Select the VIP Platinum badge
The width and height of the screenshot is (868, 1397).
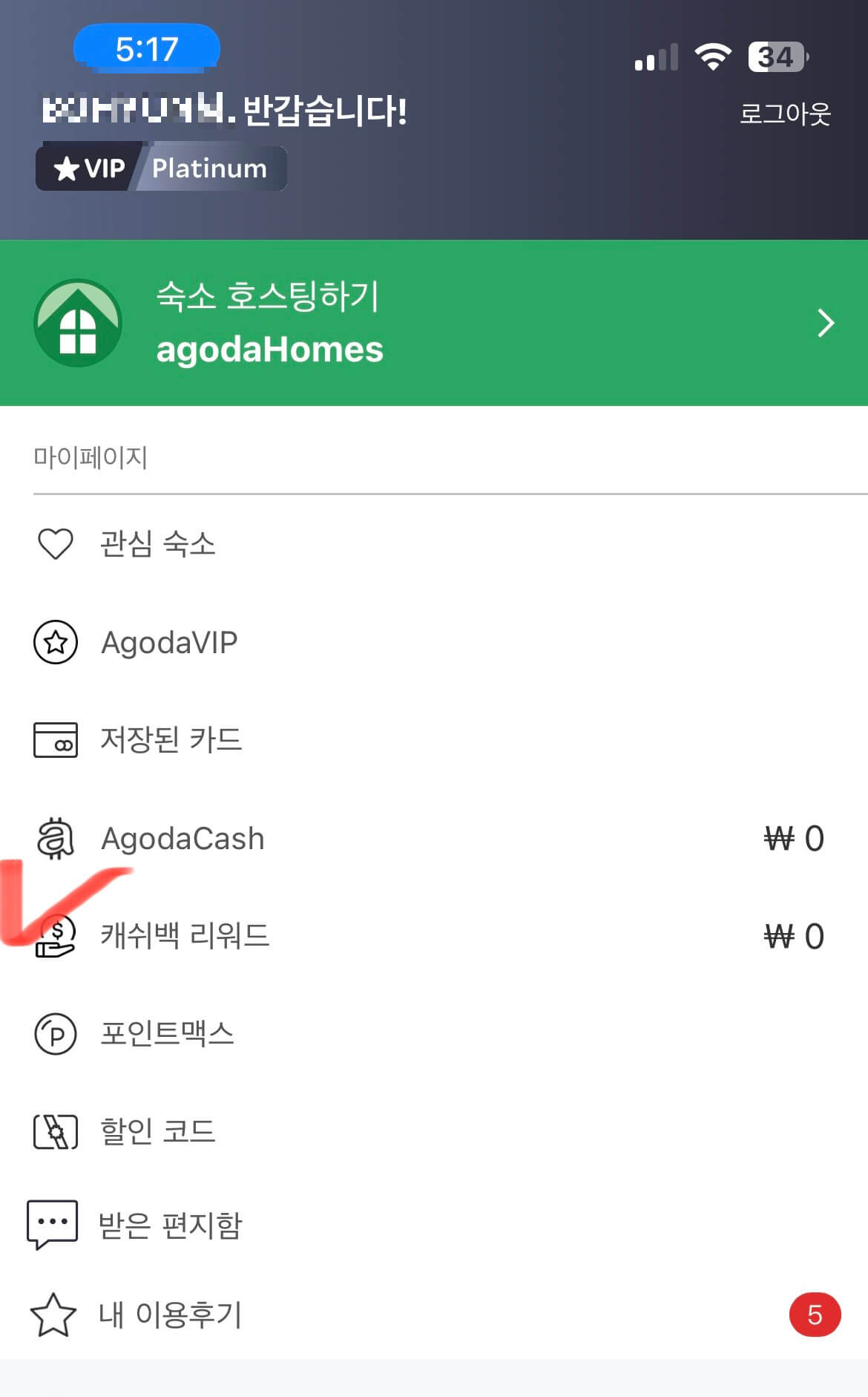pyautogui.click(x=162, y=169)
